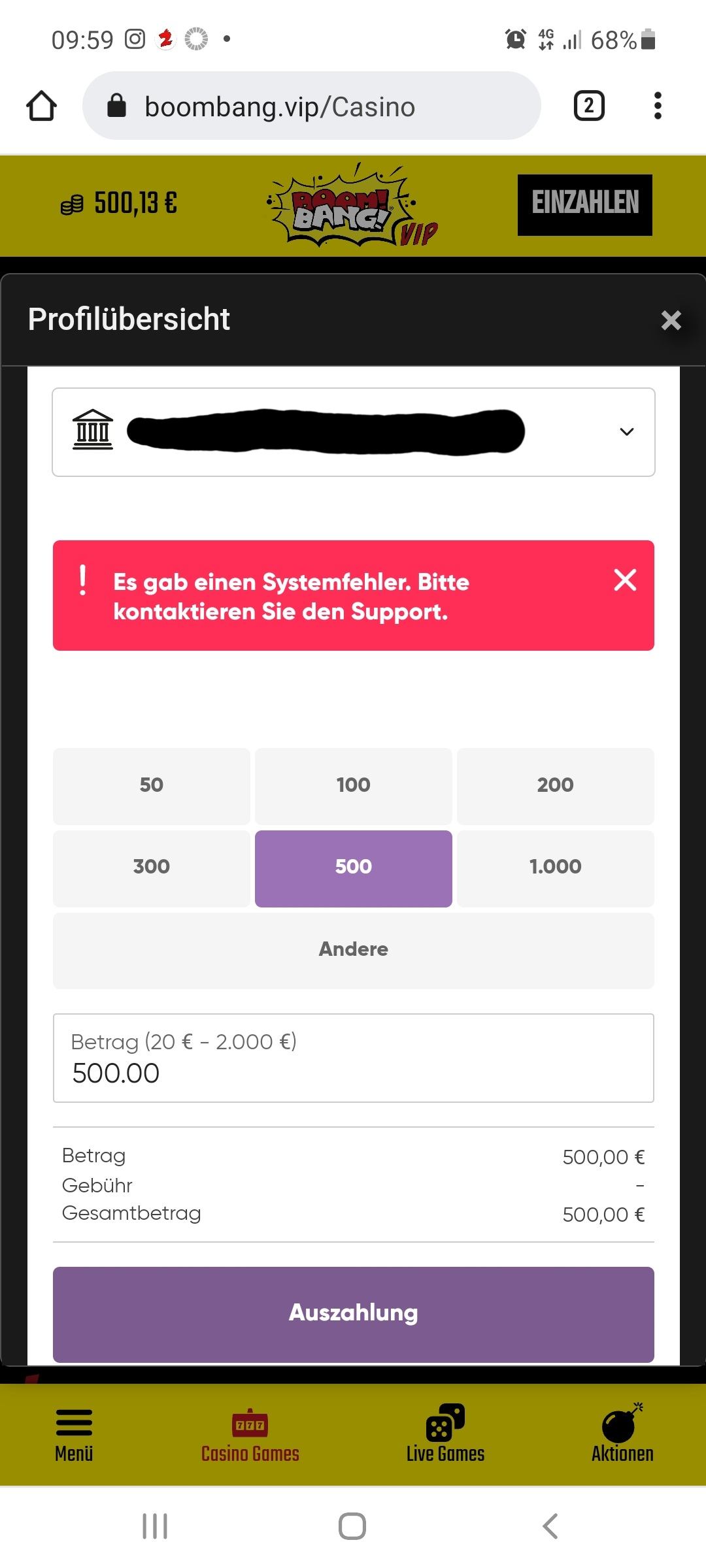Open the Aktionen promotions tab
Screen dimensions: 706x1568
622,1434
